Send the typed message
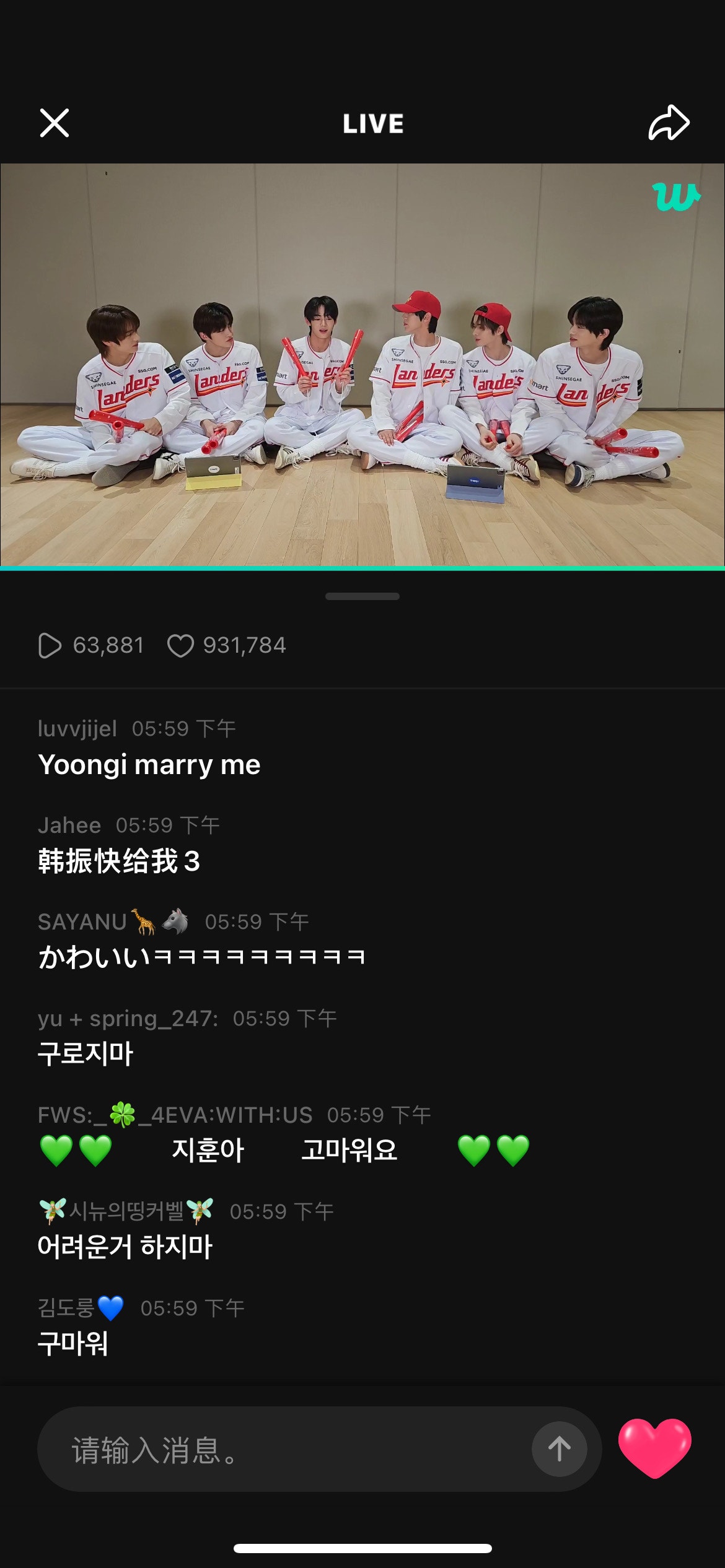Image resolution: width=725 pixels, height=1568 pixels. 559,1449
